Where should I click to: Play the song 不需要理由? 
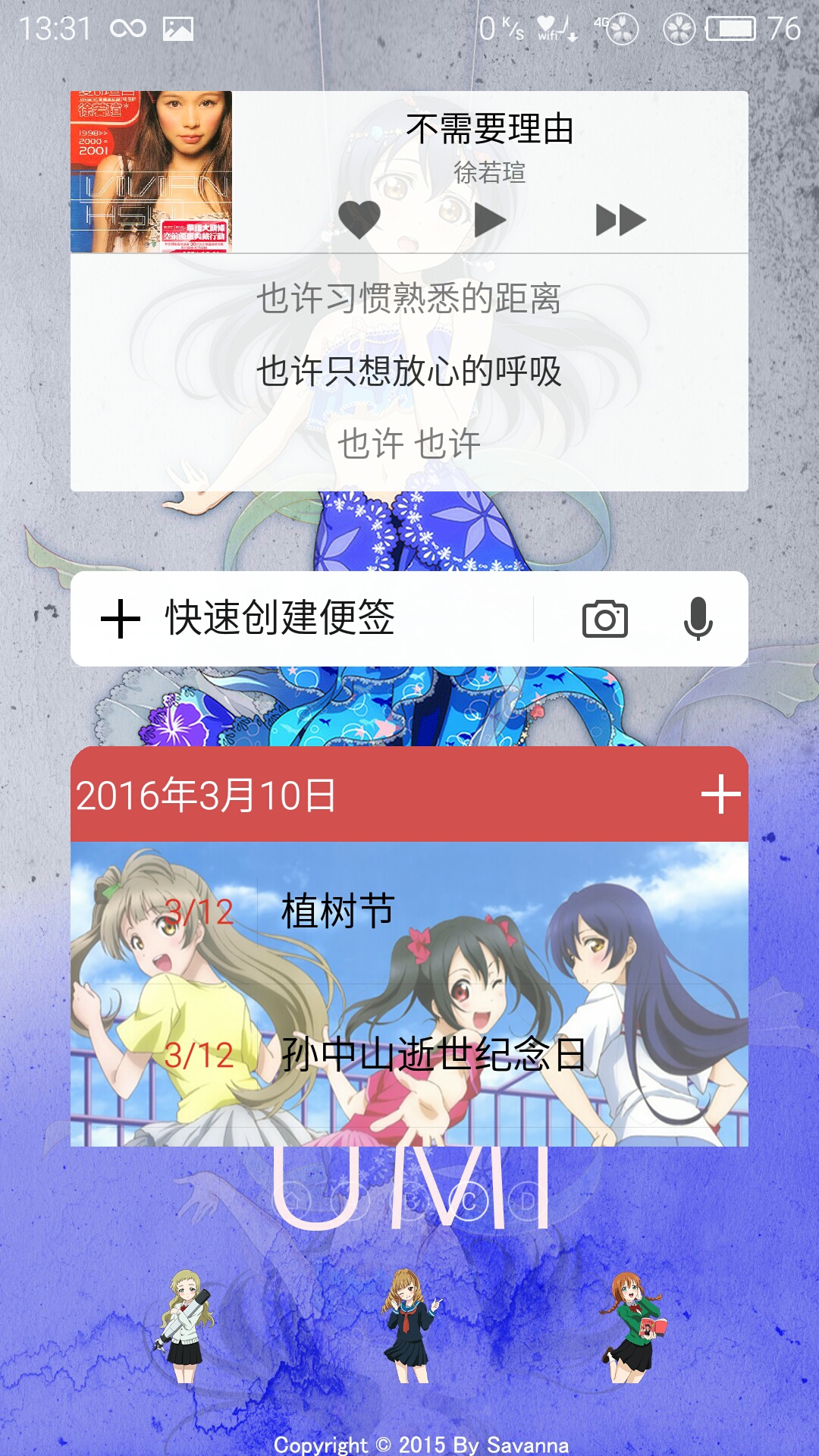click(x=490, y=221)
